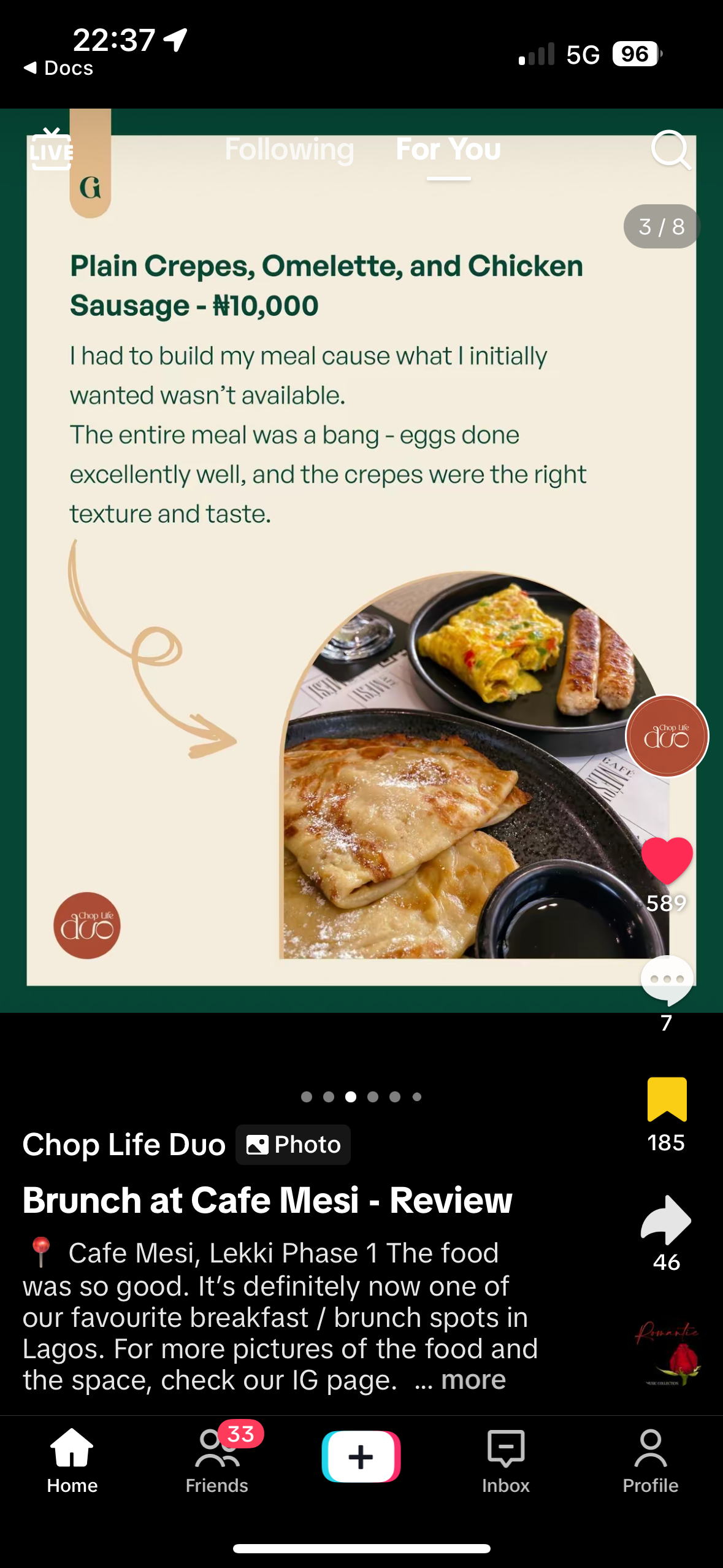Open search with the magnifier icon
This screenshot has width=723, height=1568.
pyautogui.click(x=670, y=149)
